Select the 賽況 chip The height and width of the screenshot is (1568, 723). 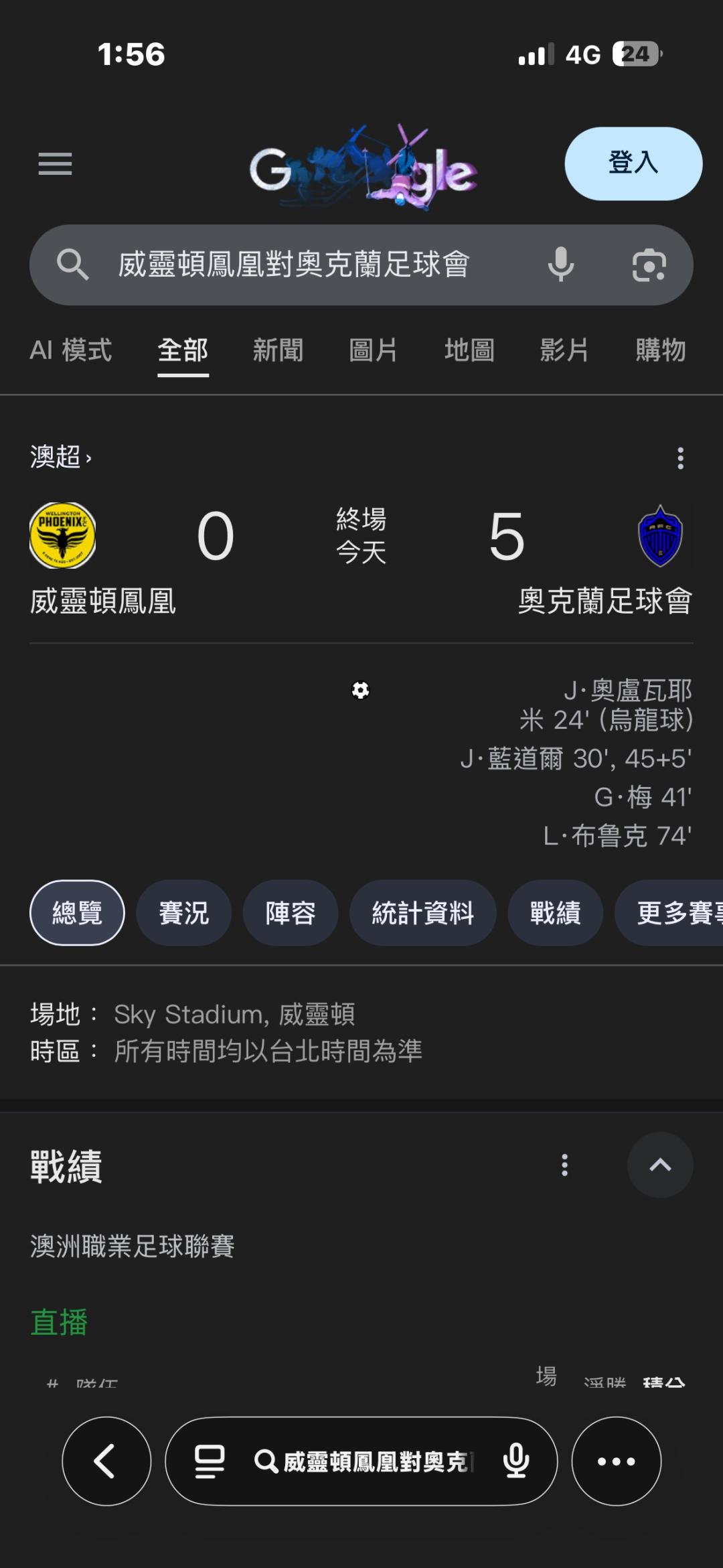tap(184, 913)
